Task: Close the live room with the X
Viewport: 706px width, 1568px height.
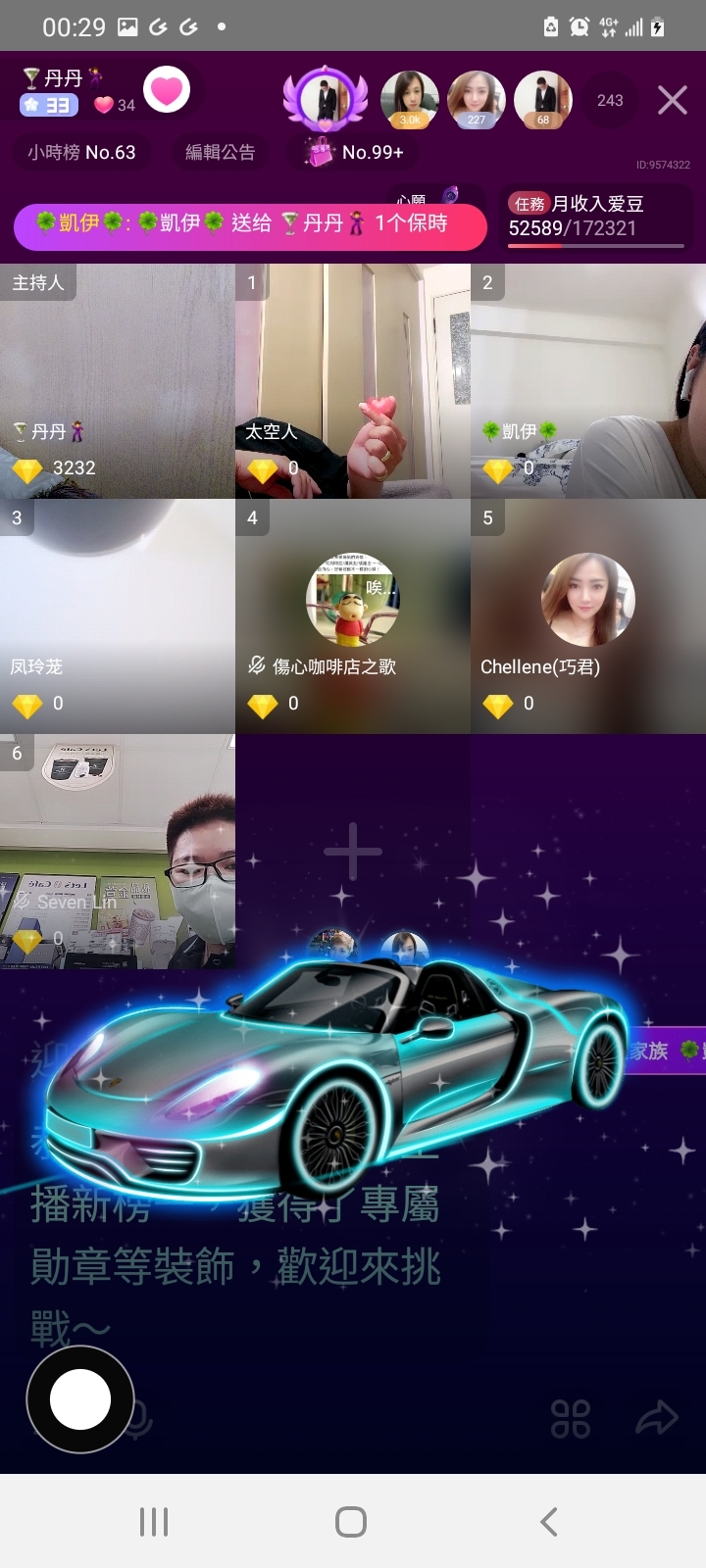Action: click(x=672, y=100)
